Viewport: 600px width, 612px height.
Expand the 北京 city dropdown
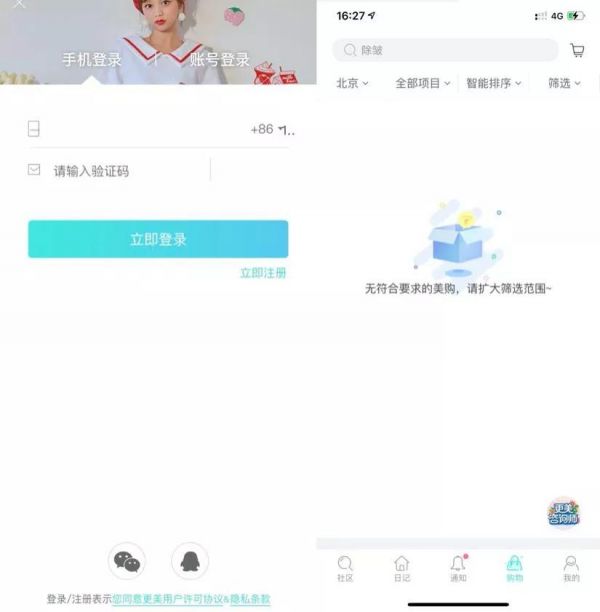pos(352,83)
